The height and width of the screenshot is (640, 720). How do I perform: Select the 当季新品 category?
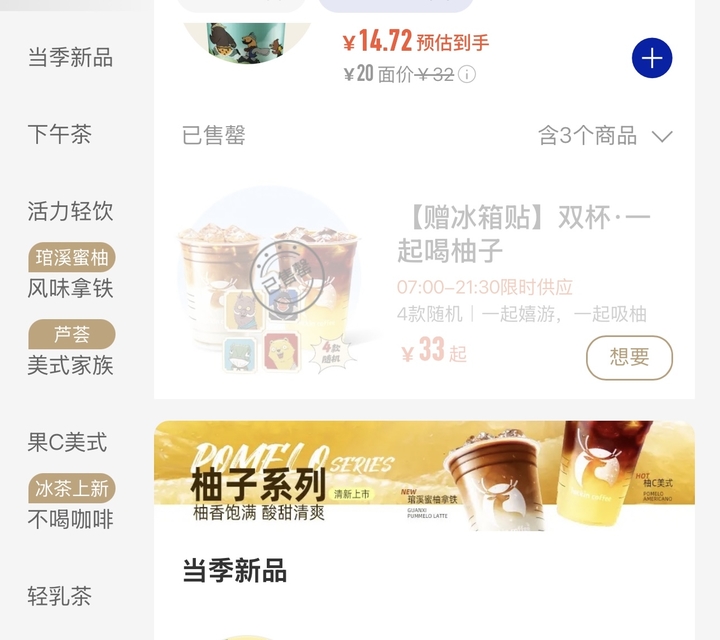click(70, 58)
